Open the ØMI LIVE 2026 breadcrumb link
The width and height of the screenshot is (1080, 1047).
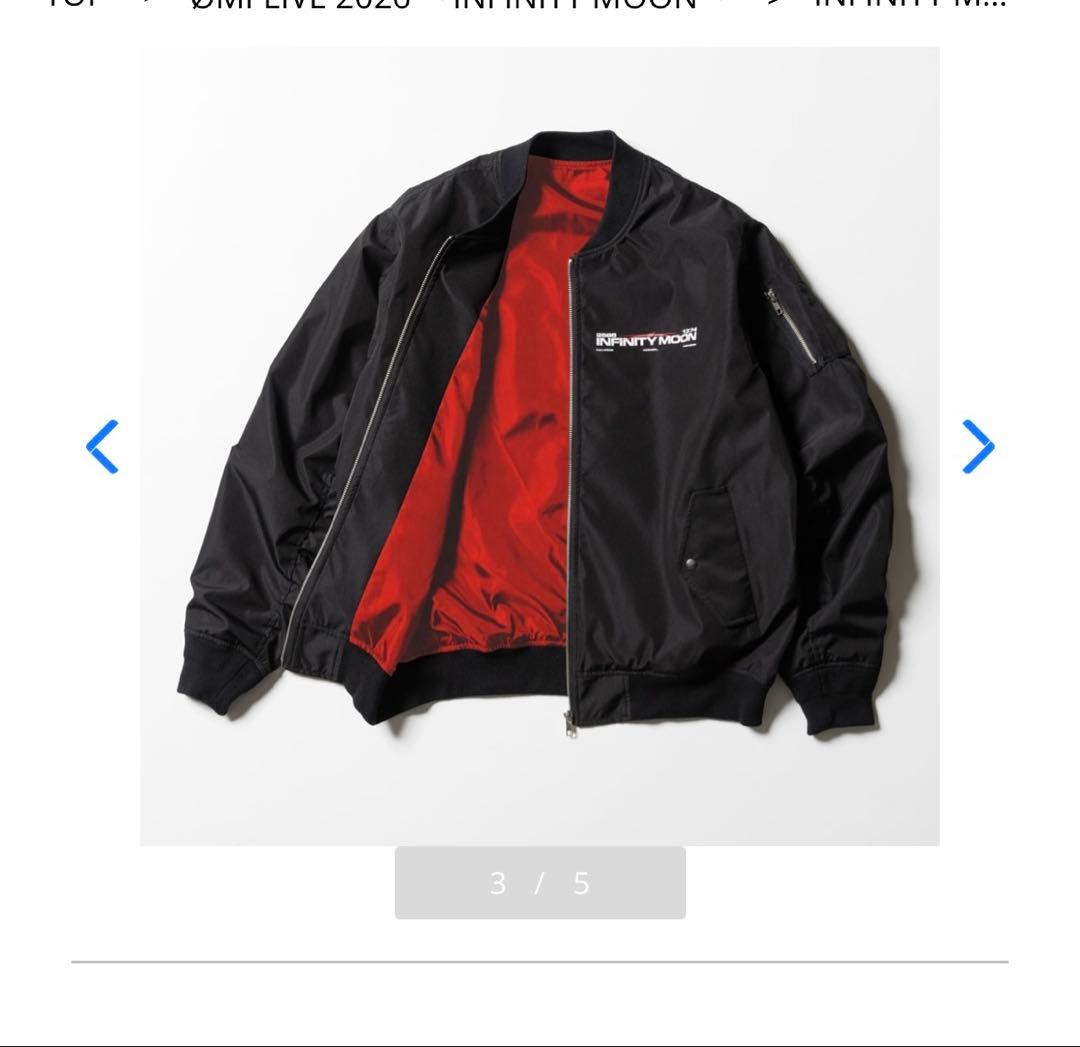tap(300, 4)
